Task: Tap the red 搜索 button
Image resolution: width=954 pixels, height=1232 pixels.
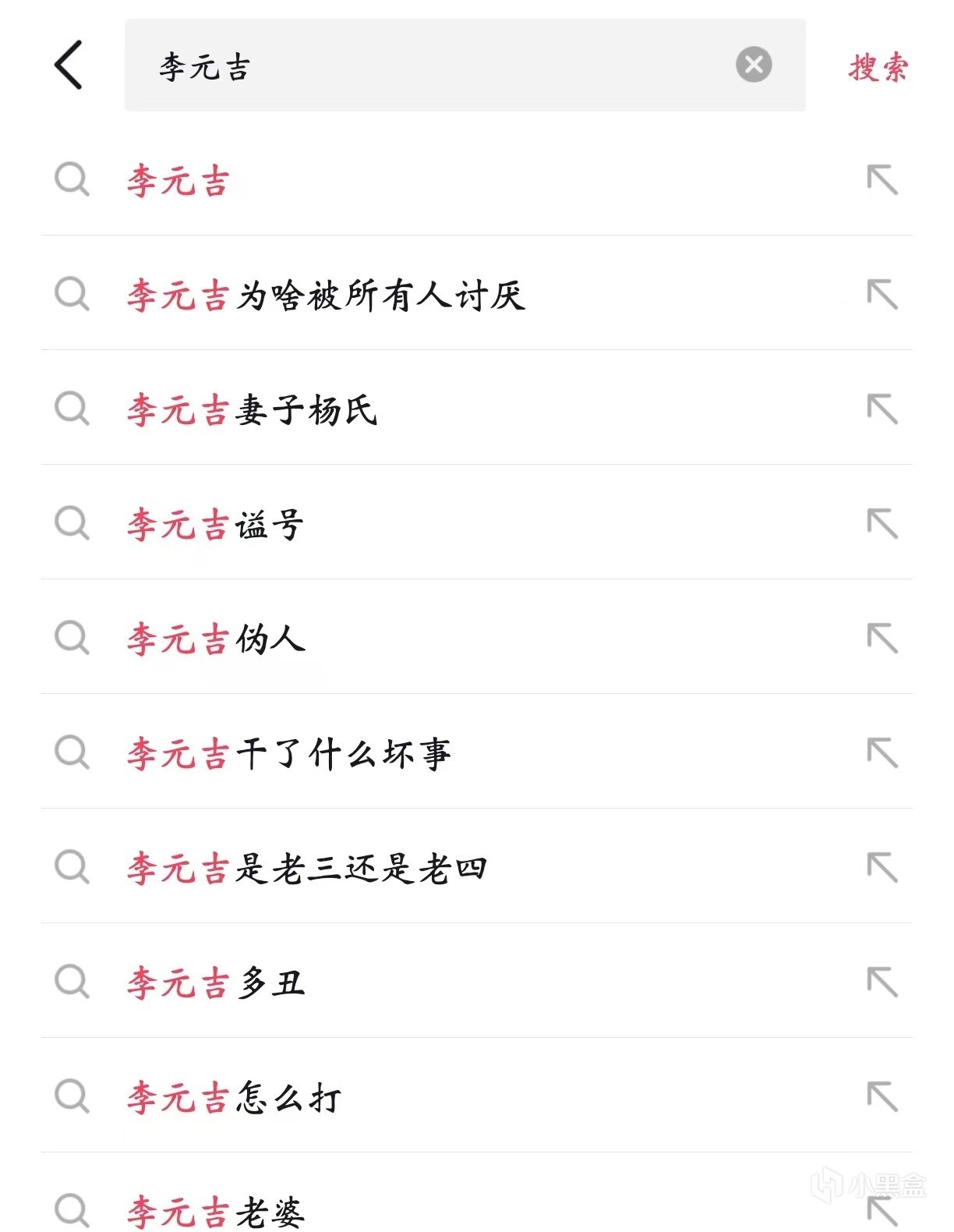Action: [878, 67]
